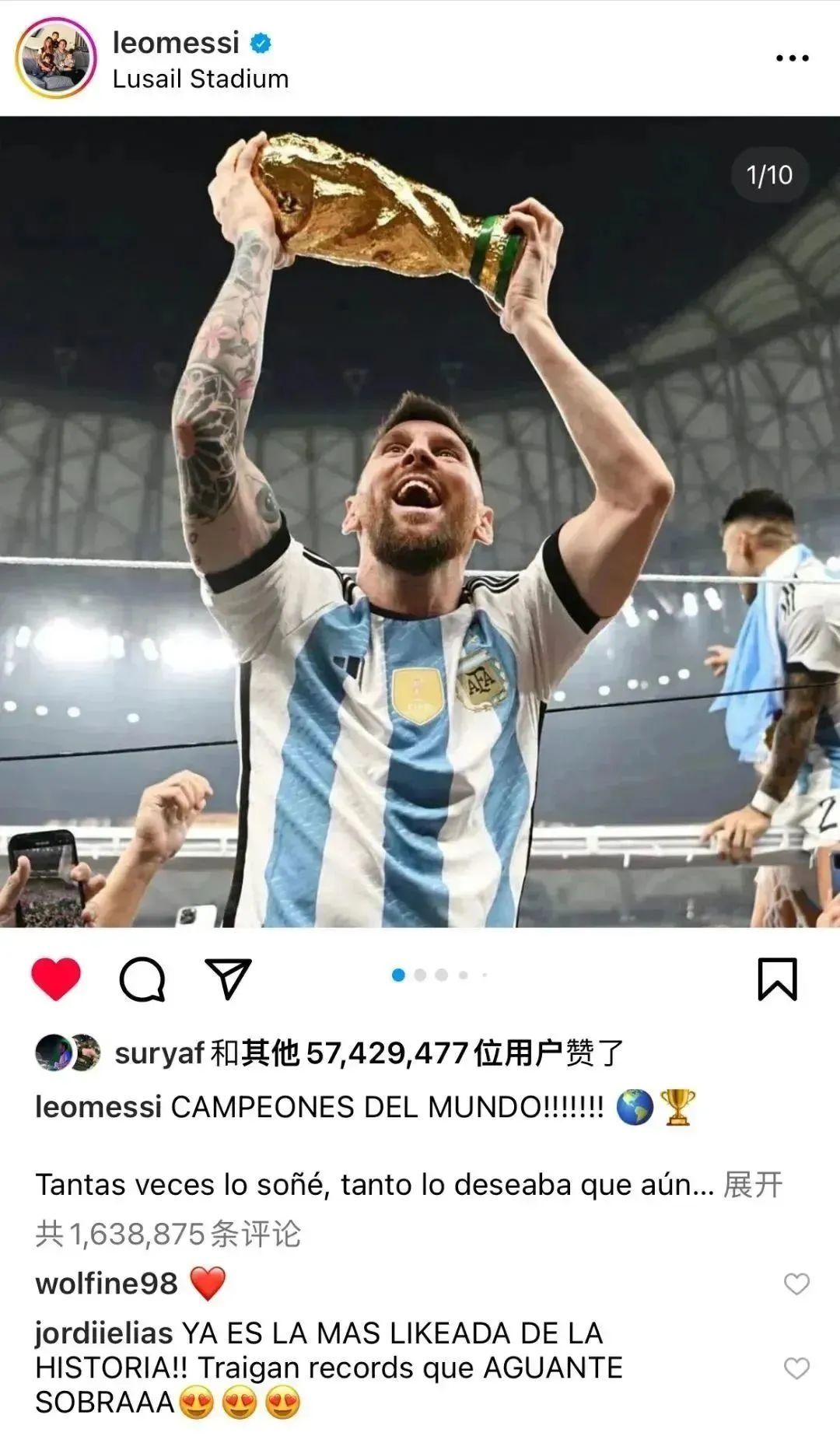Open leomessi's profile picture story
The image size is (840, 1436).
point(56,58)
